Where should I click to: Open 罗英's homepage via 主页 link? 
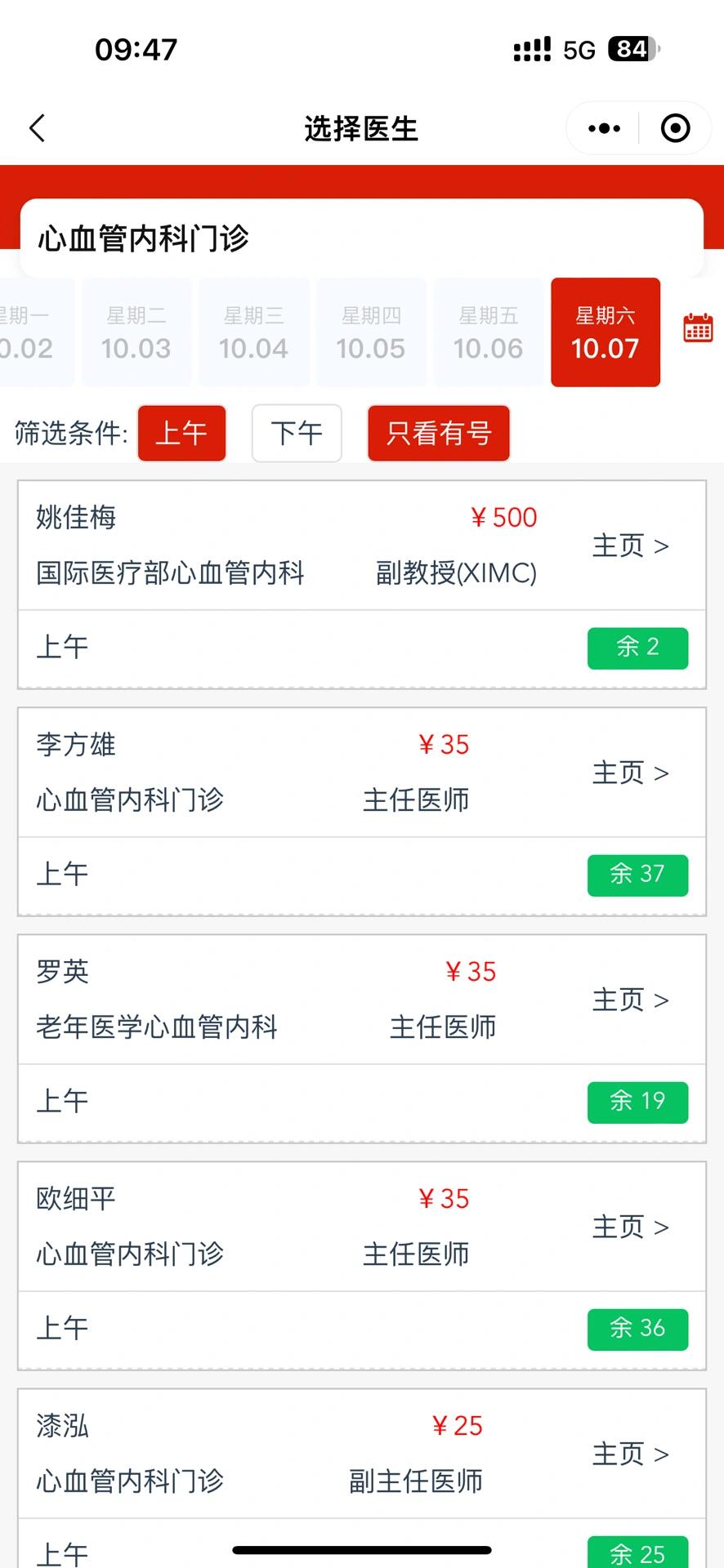630,1000
